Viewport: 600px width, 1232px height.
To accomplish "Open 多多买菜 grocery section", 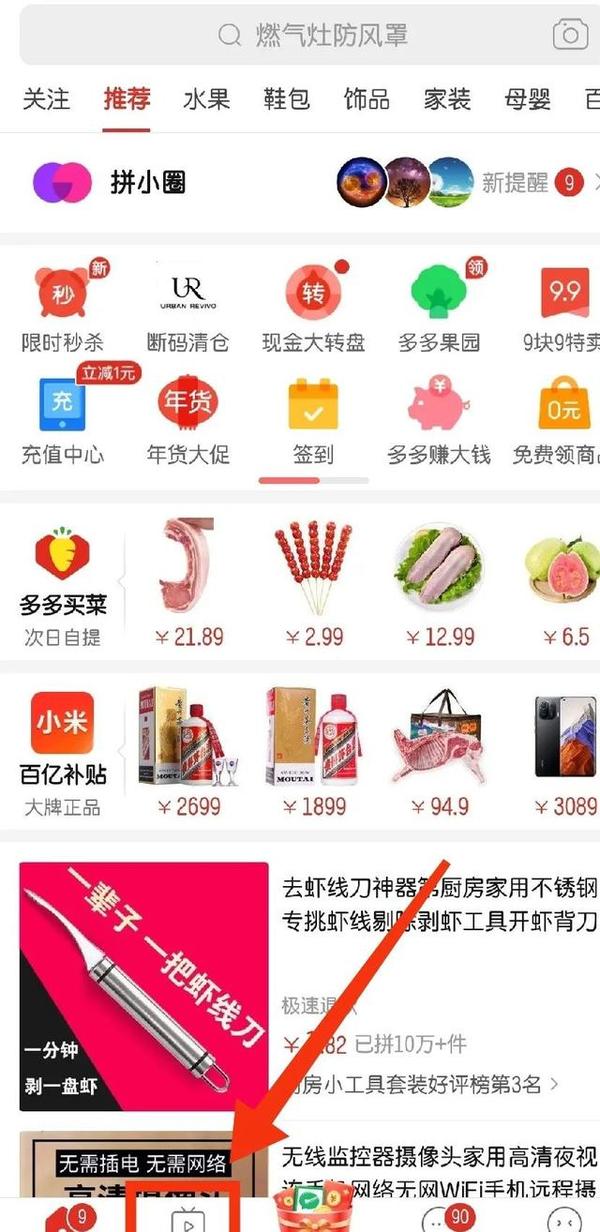I will click(x=63, y=585).
